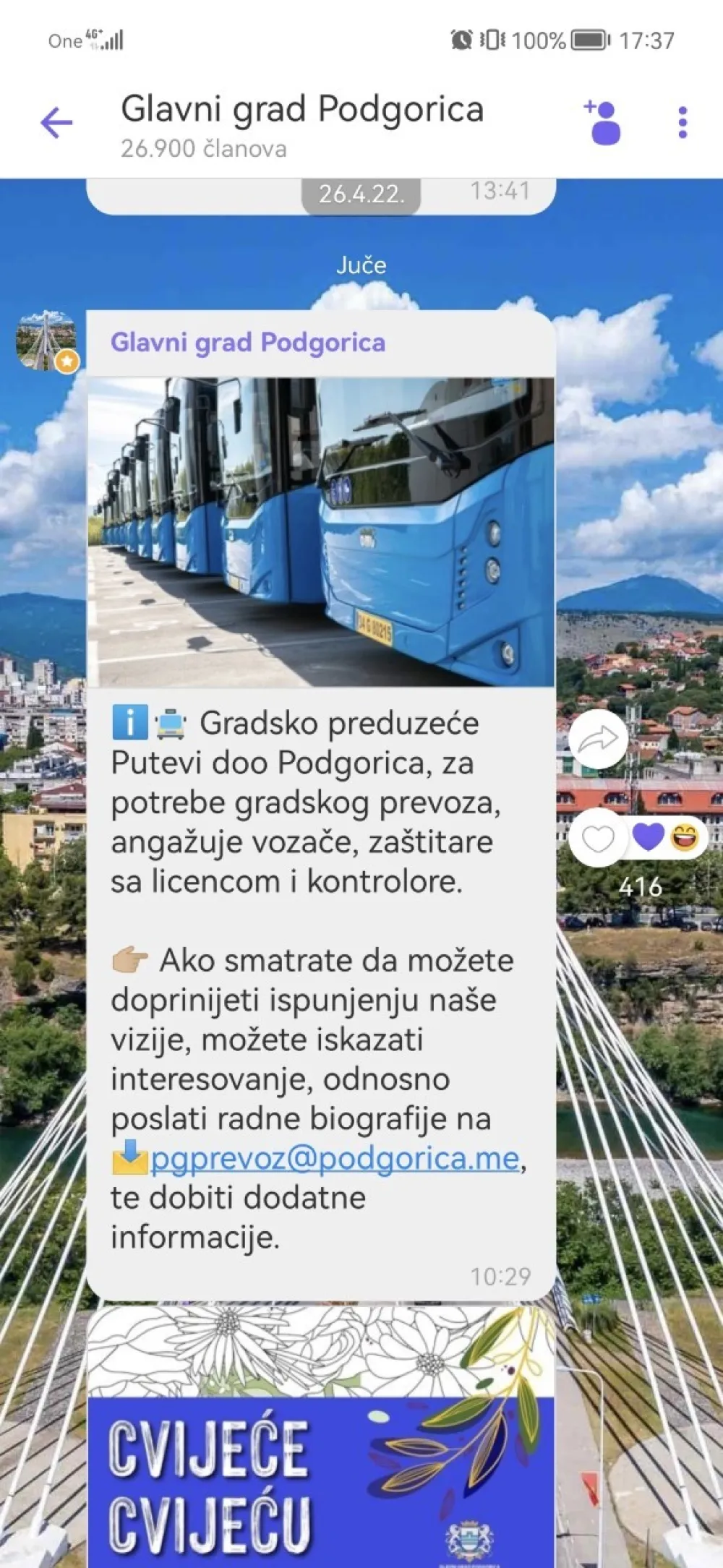Viewport: 723px width, 1568px height.
Task: Go back using the arrow icon
Action: [56, 122]
